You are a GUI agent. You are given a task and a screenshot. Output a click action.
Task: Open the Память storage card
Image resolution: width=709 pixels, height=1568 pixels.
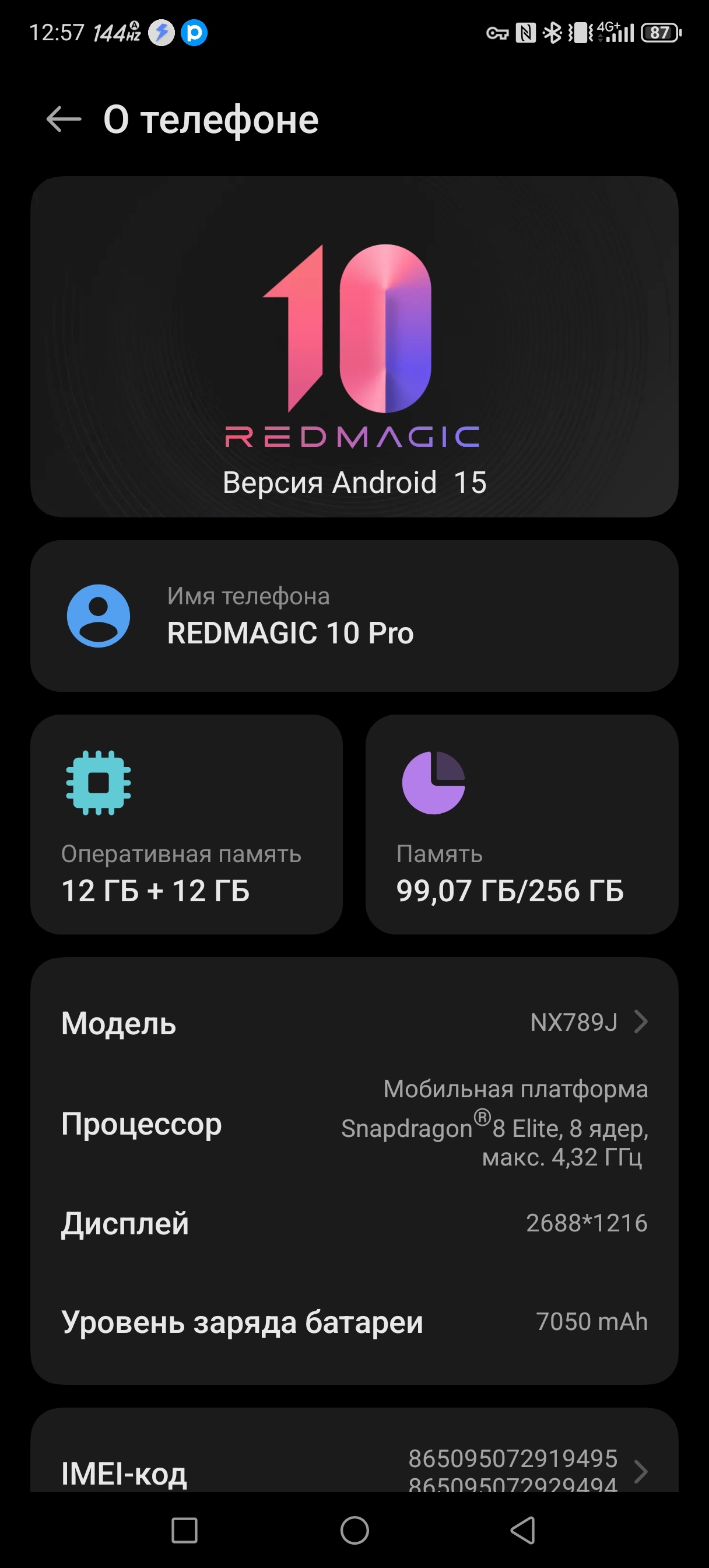point(522,824)
